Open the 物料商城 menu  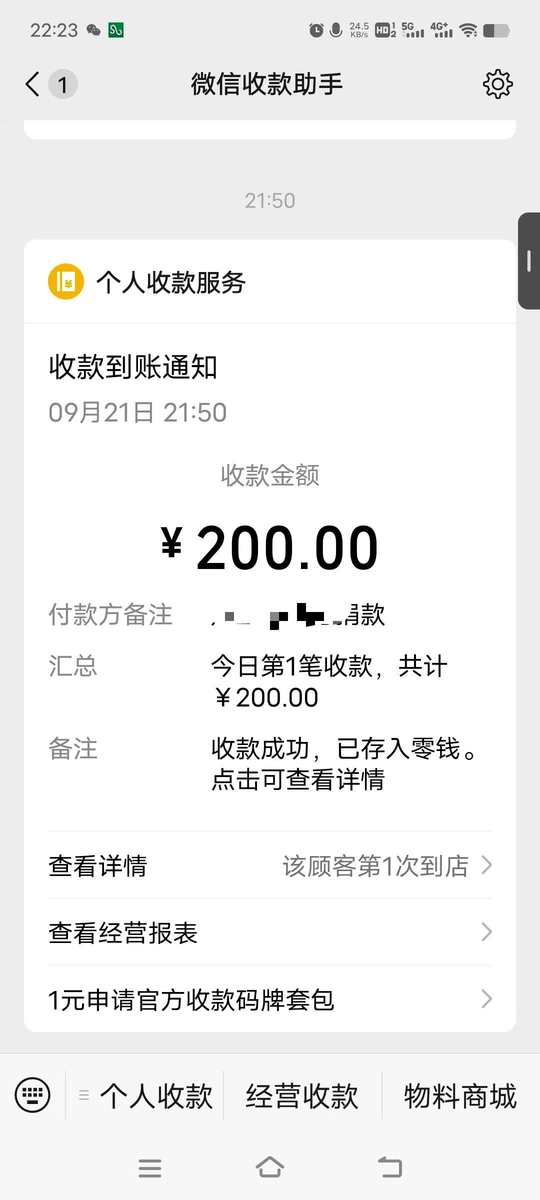(x=460, y=1096)
